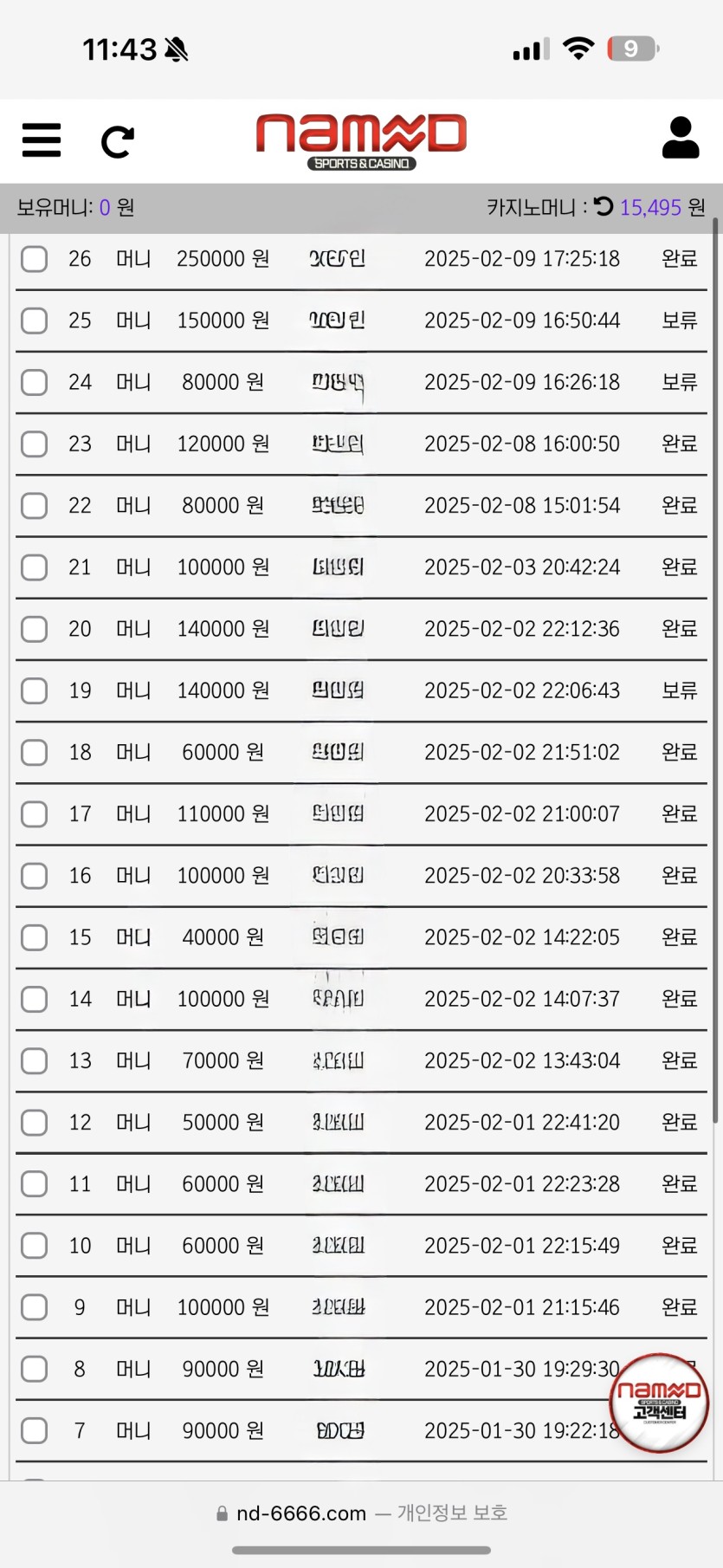
Task: Tick the checkbox for row 7
Action: (35, 1430)
